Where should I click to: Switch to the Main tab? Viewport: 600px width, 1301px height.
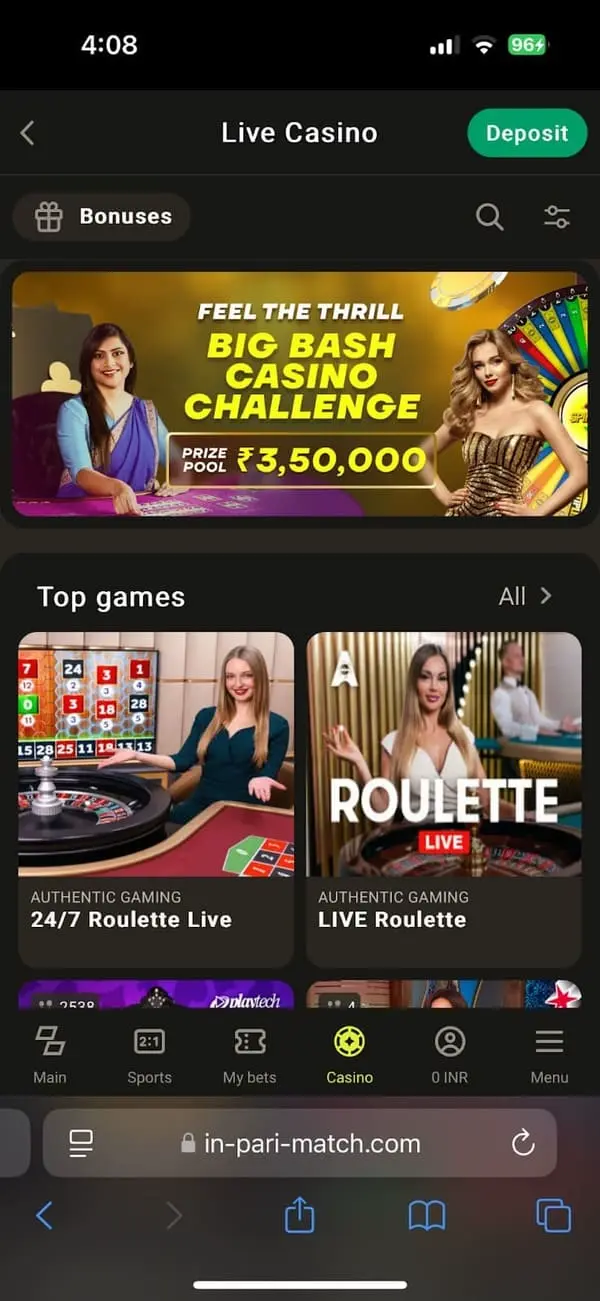tap(50, 1055)
